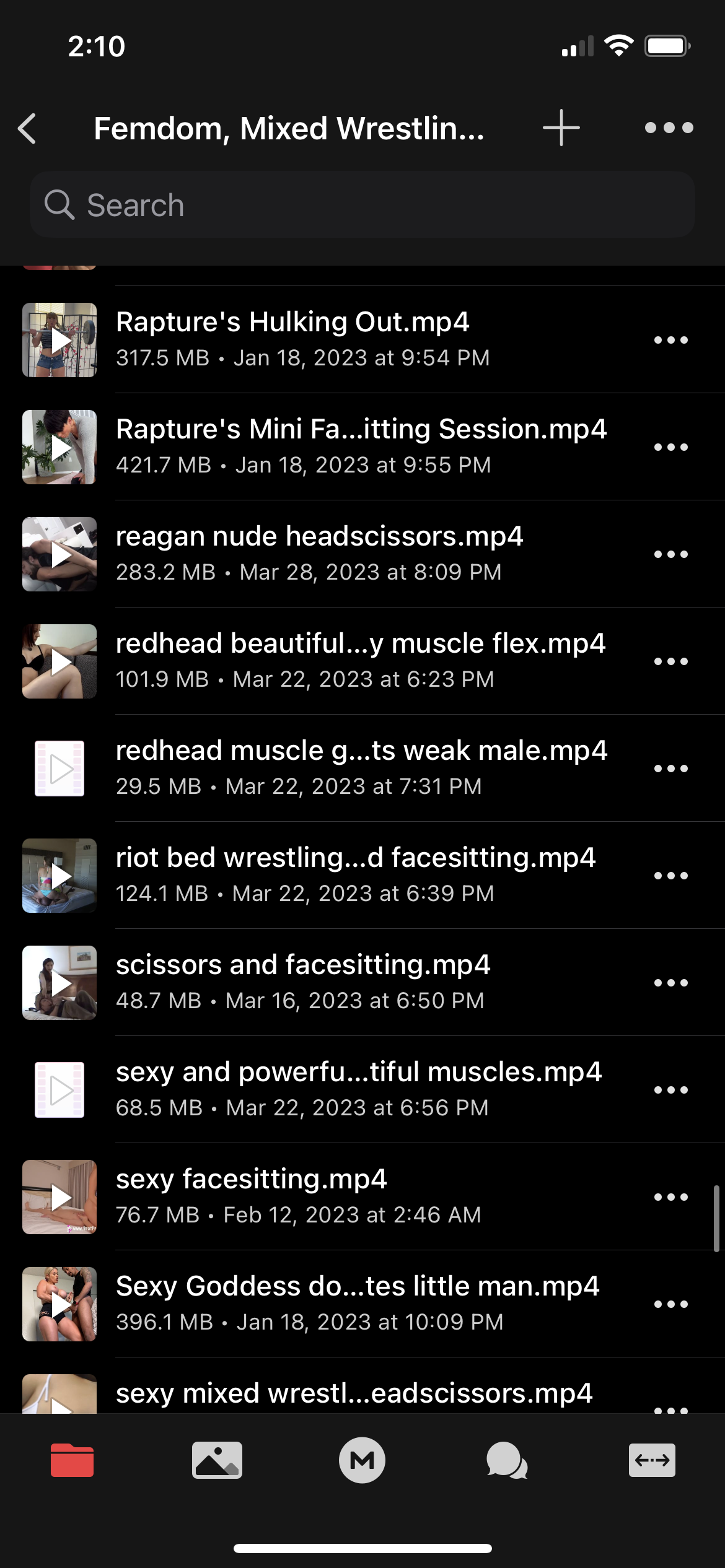
Task: Open the 68.5 MB video file
Action: 362,1089
